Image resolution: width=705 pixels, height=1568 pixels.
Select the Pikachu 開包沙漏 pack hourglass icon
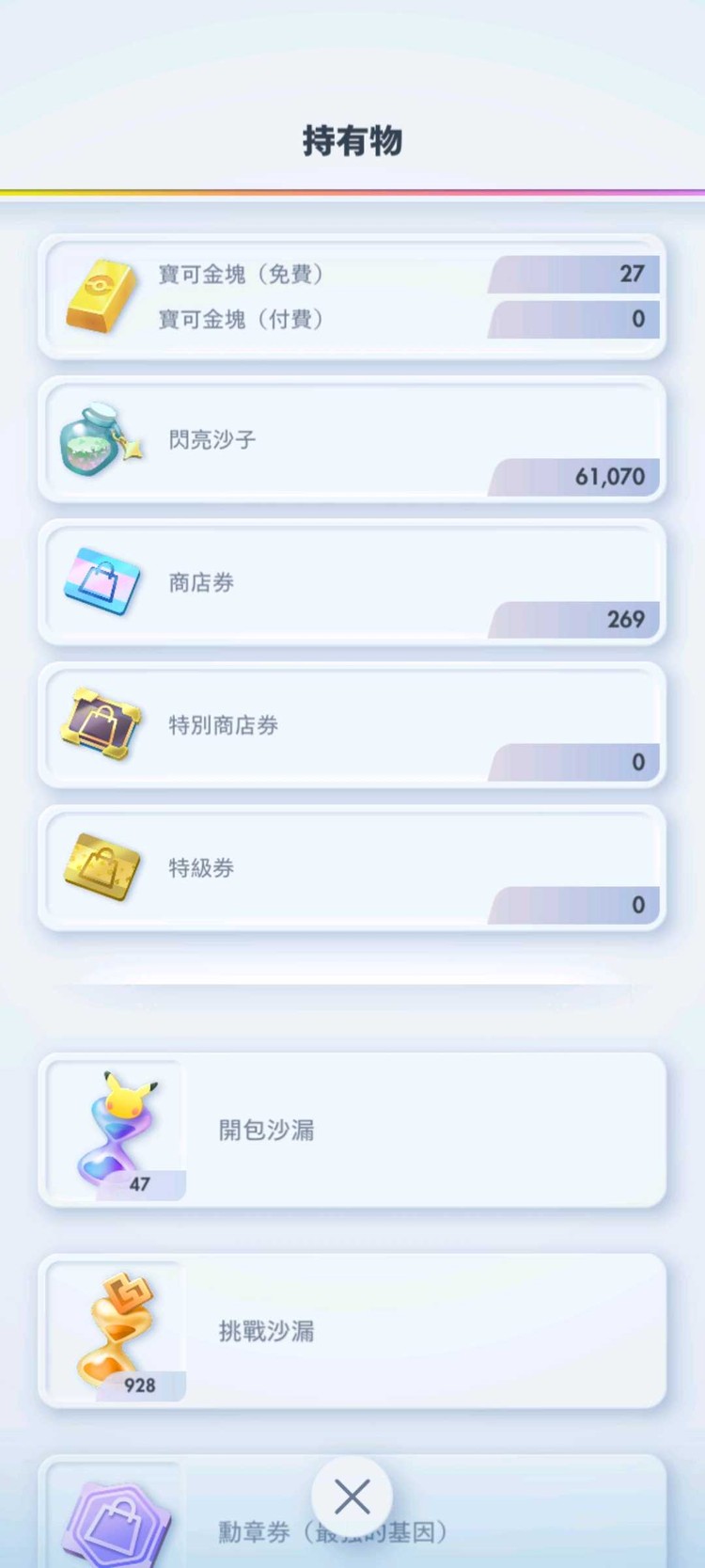pyautogui.click(x=113, y=1124)
